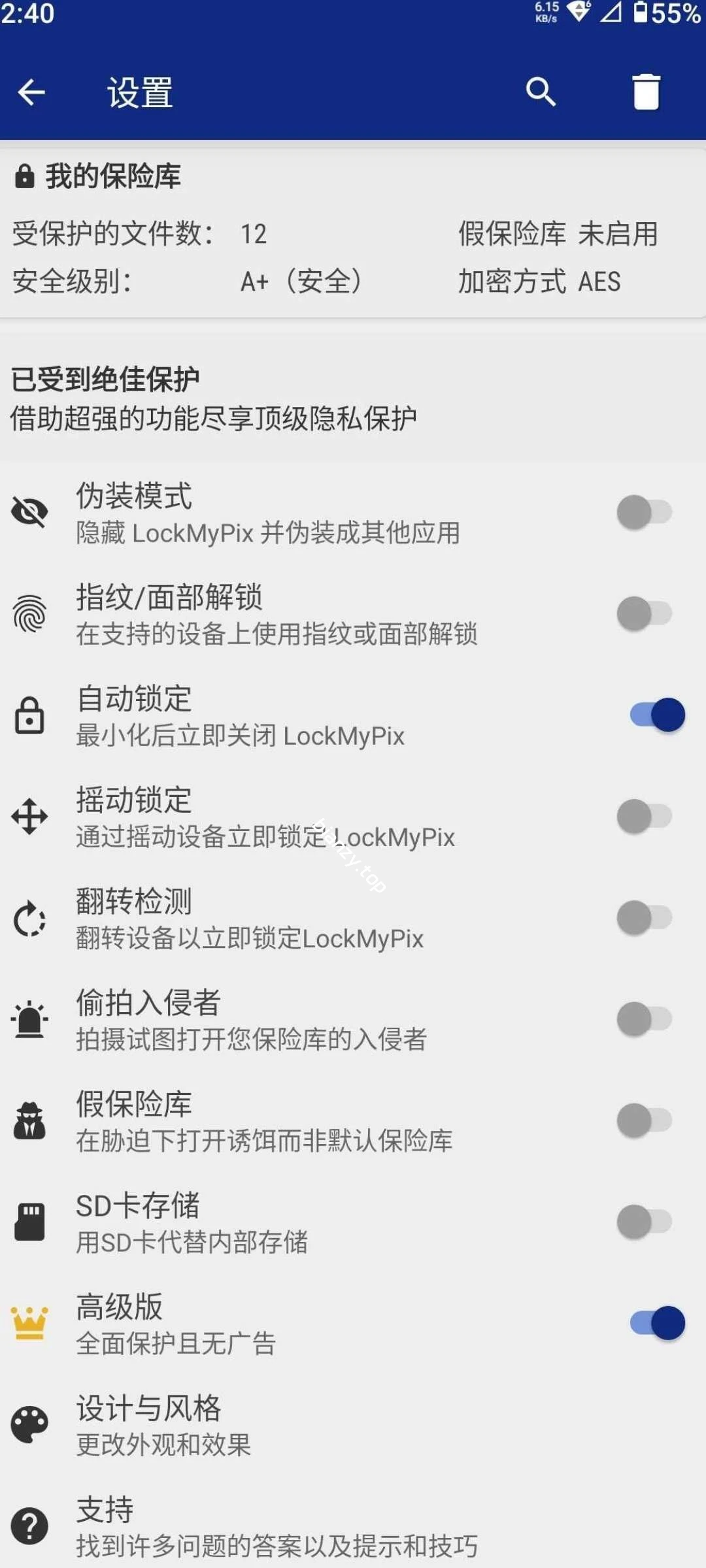
Task: Click the flip detection rotation icon
Action: [x=30, y=919]
